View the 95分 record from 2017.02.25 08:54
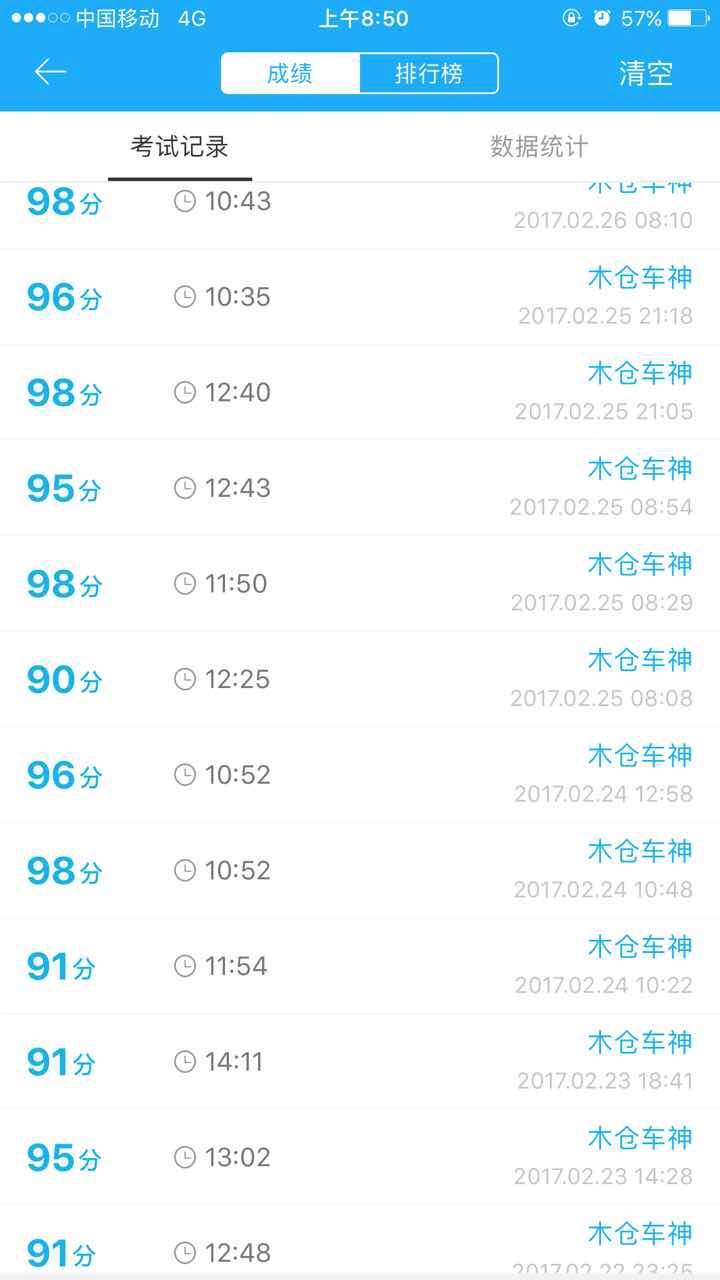The image size is (720, 1280). coord(360,488)
